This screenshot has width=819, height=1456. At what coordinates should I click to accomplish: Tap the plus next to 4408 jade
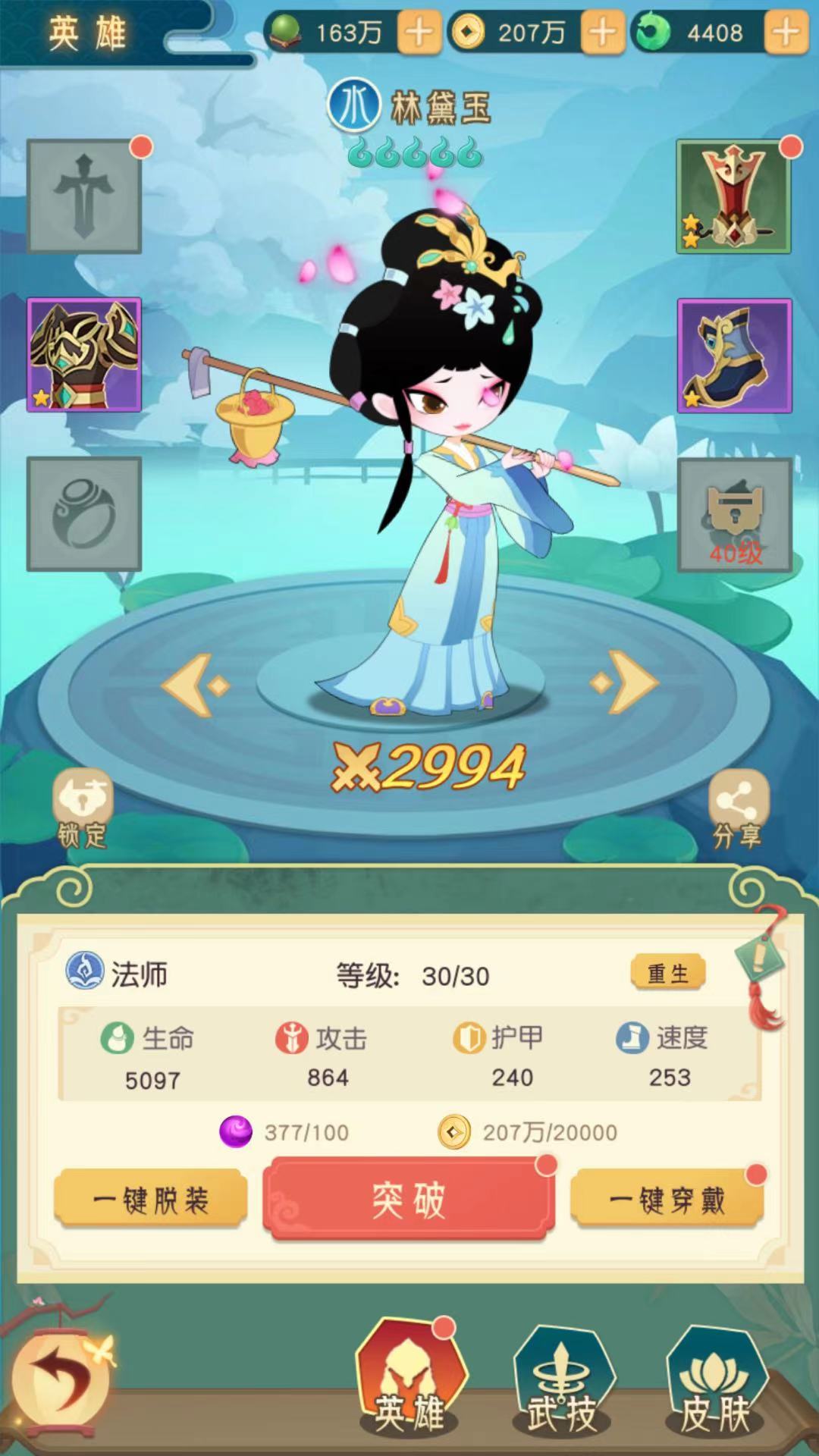tap(786, 33)
